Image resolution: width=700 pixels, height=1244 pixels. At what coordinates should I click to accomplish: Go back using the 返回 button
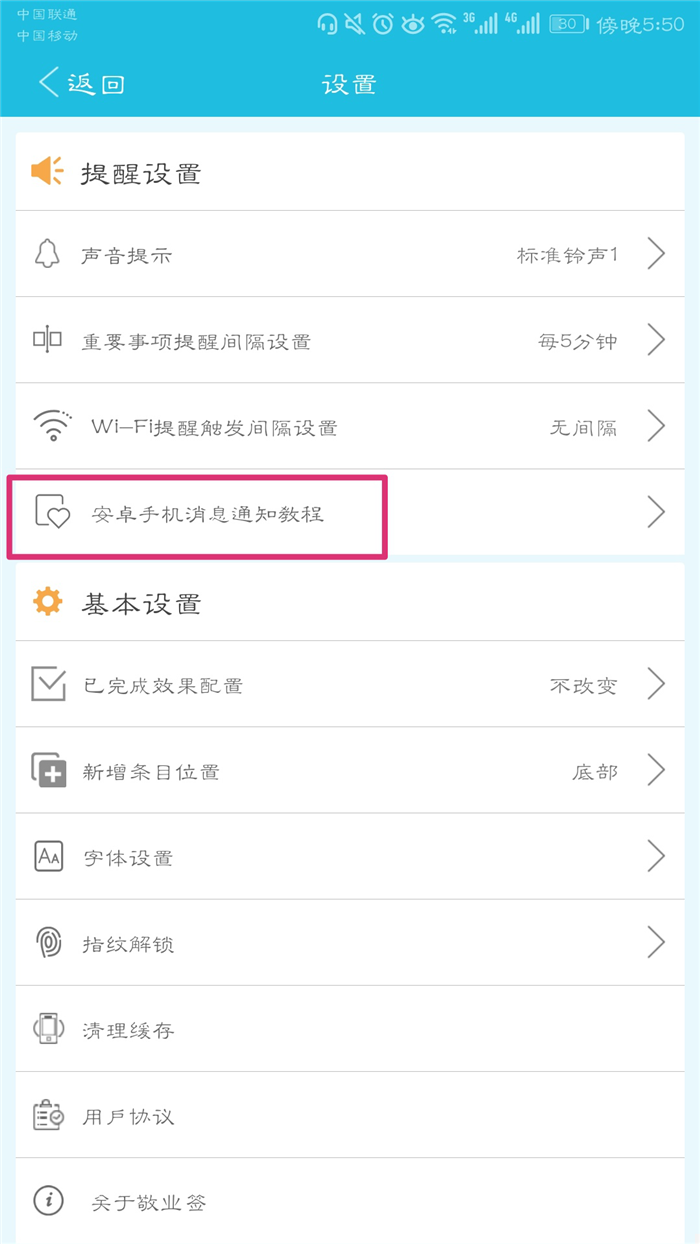80,83
